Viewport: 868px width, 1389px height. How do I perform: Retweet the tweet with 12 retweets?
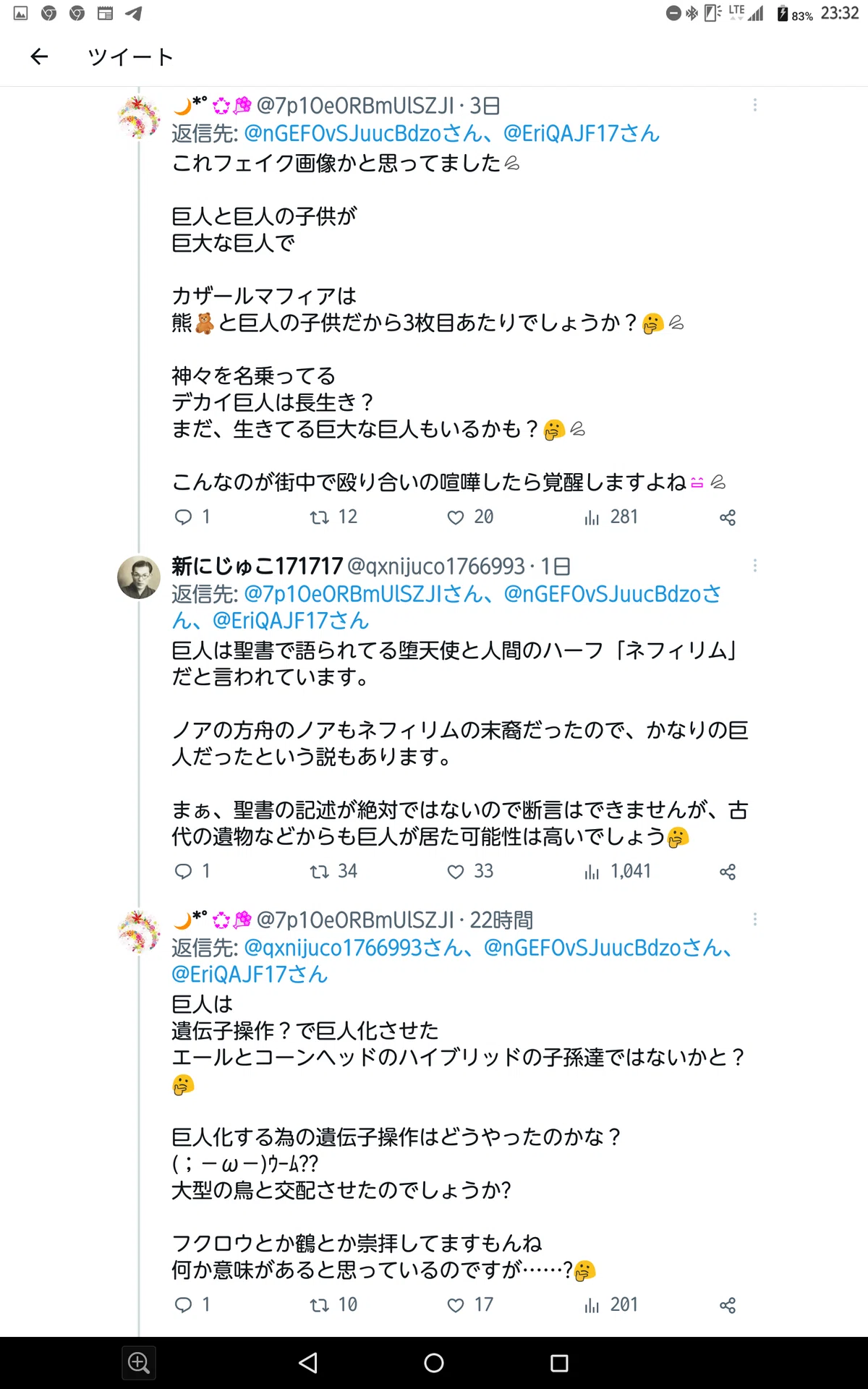point(319,517)
